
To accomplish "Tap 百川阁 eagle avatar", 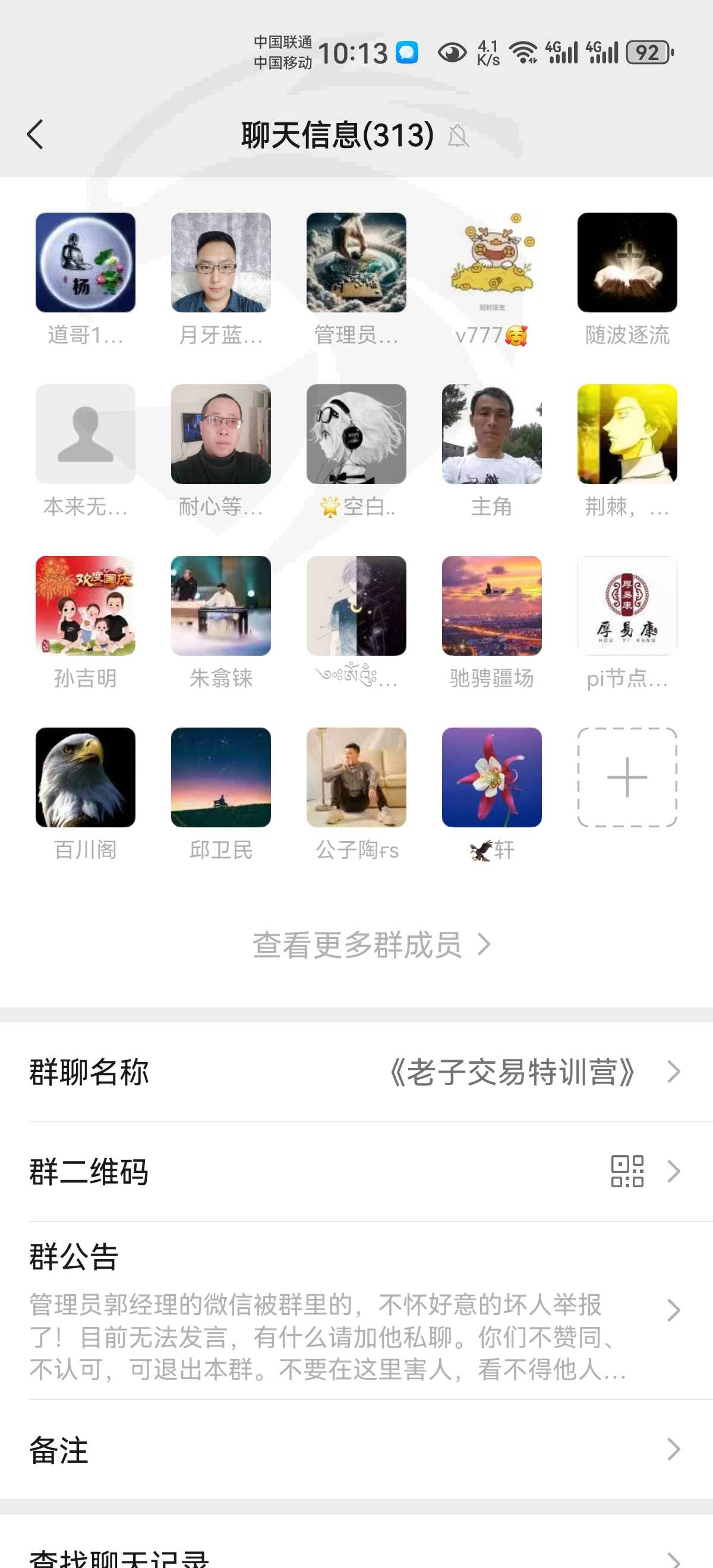I will click(x=85, y=777).
